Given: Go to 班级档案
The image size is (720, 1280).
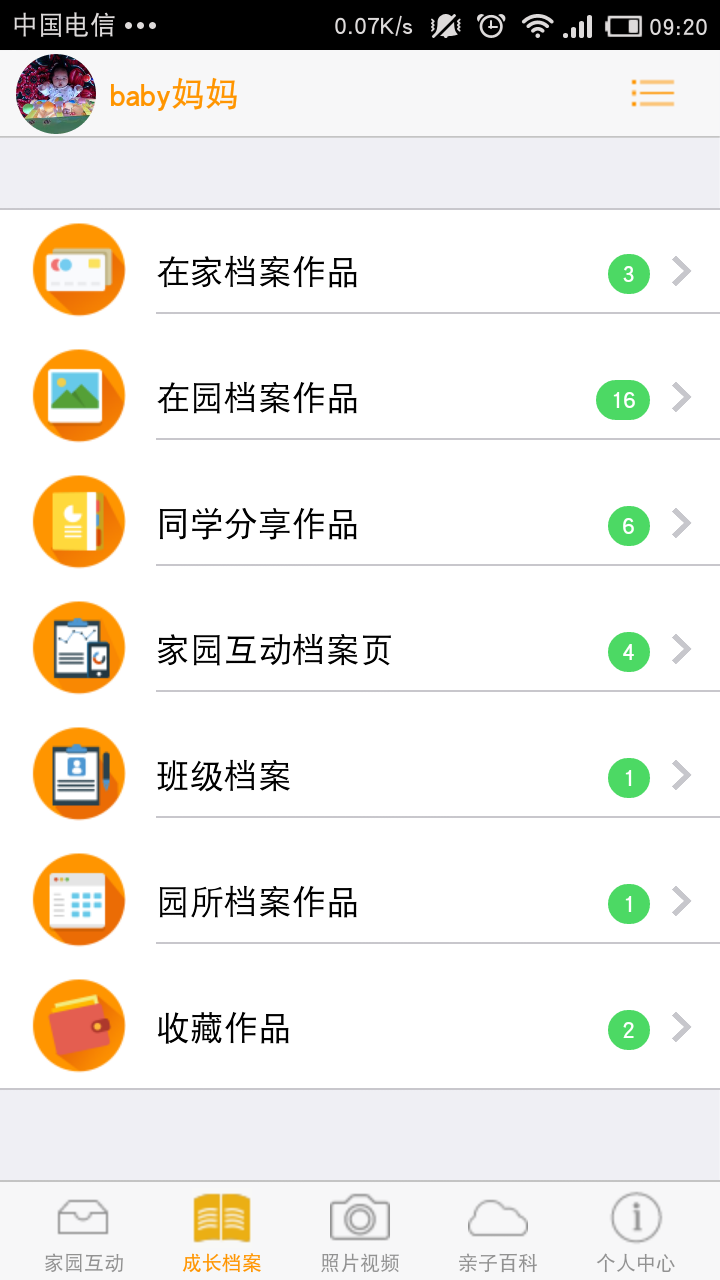Looking at the screenshot, I should click(x=360, y=776).
